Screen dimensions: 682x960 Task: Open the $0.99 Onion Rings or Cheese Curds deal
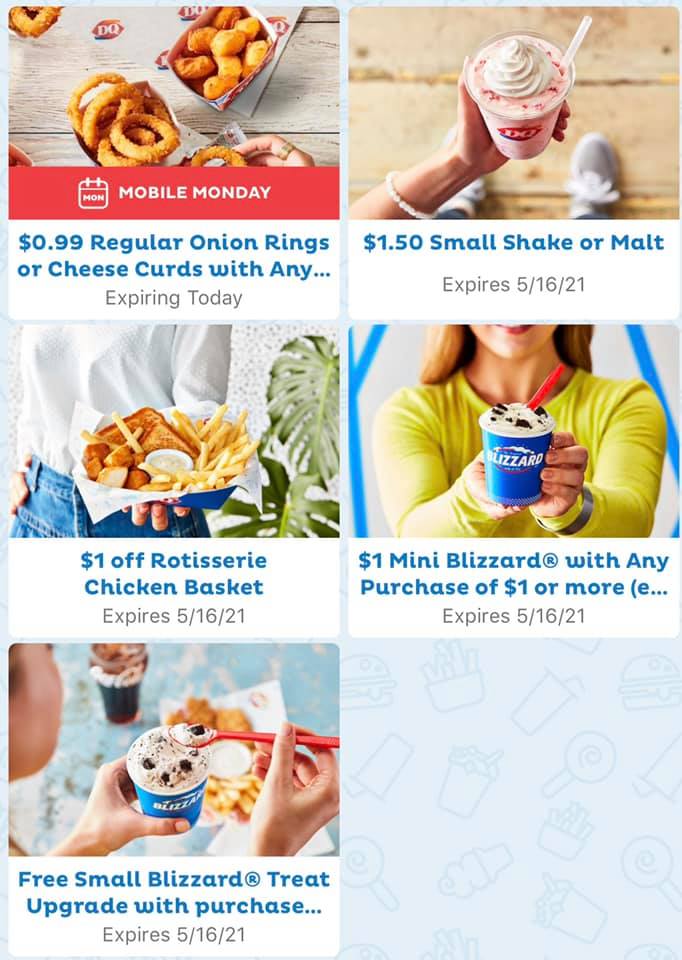(174, 256)
